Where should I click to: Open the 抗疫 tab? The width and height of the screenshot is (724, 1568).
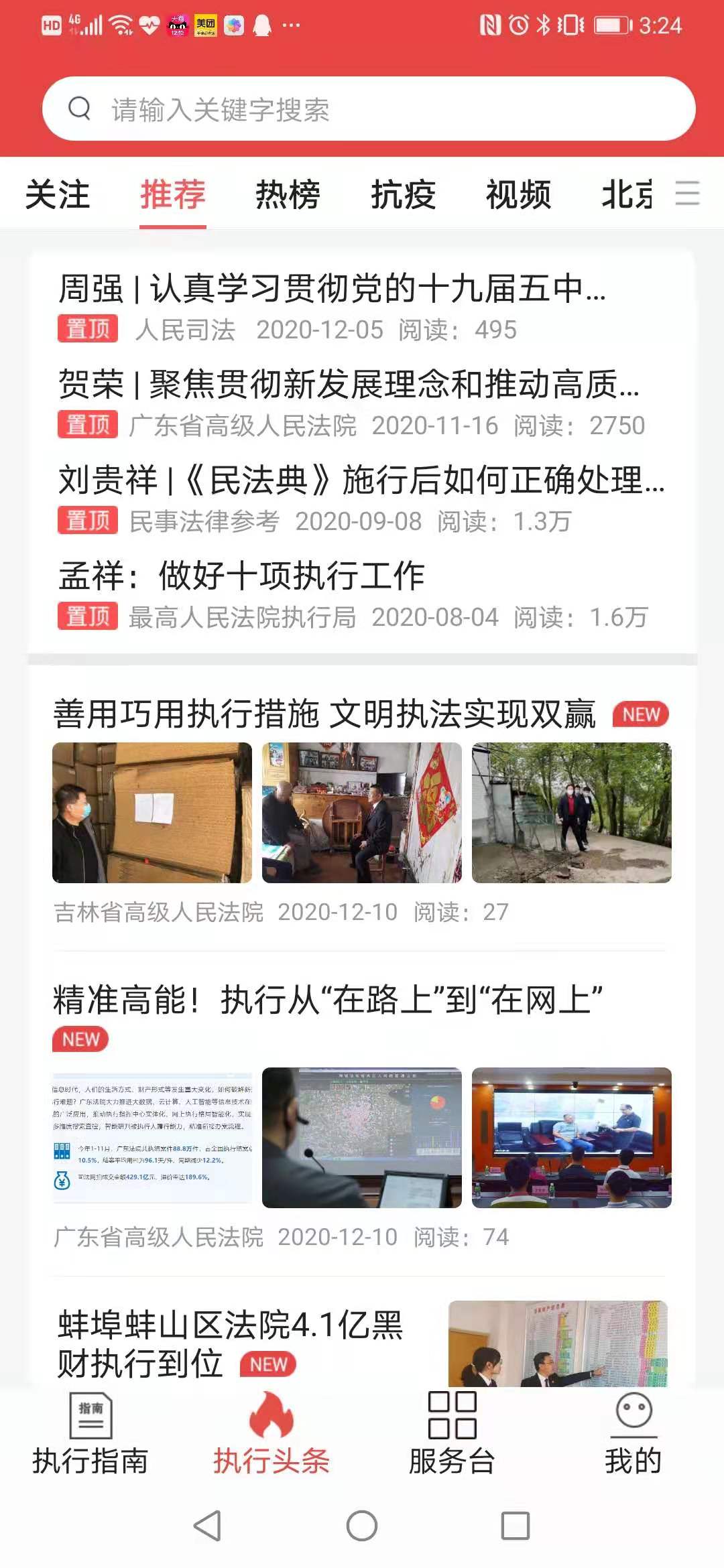pyautogui.click(x=403, y=195)
